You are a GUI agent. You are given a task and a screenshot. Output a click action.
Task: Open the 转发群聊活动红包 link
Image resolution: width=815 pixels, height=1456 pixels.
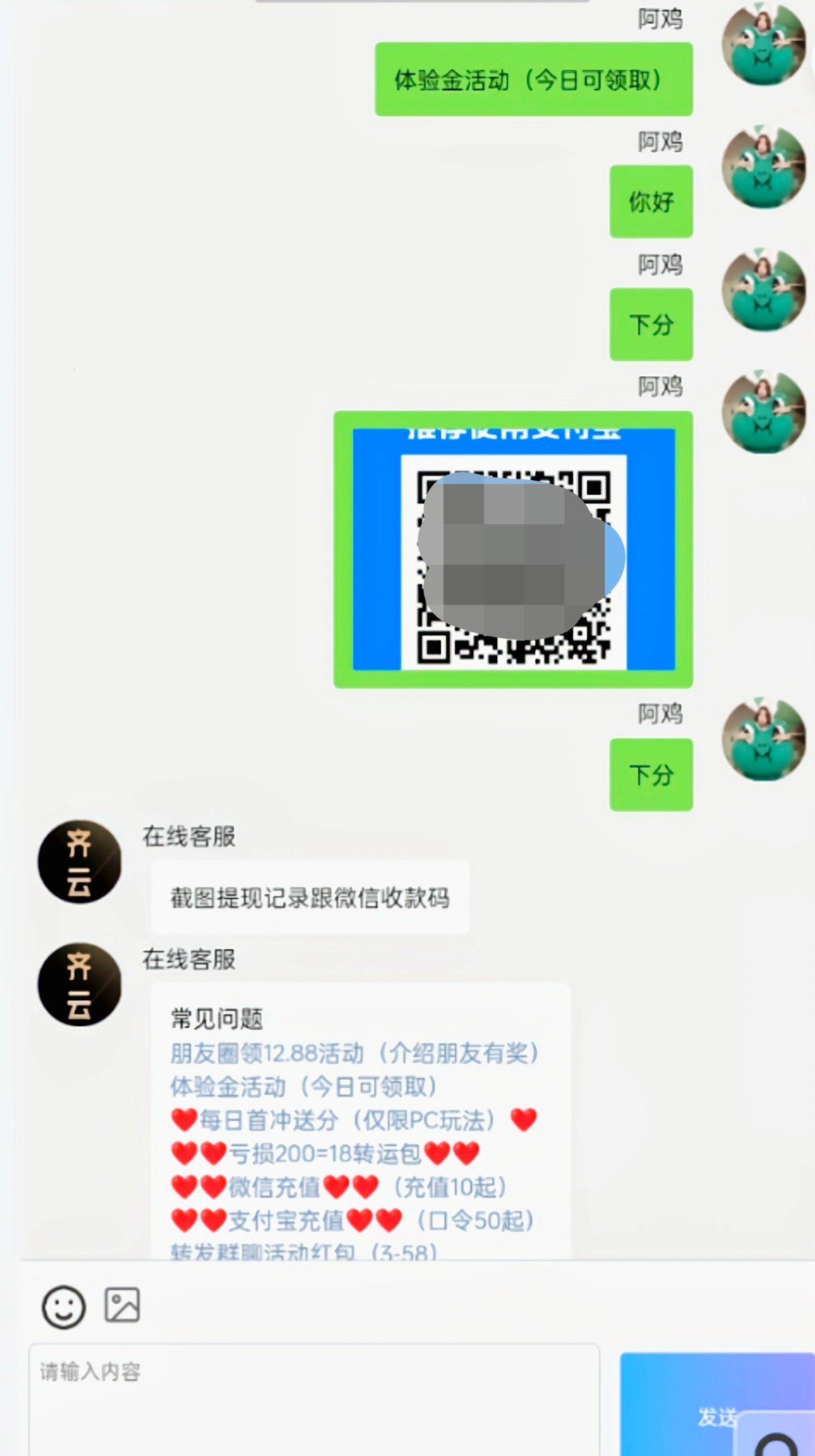pos(303,1252)
